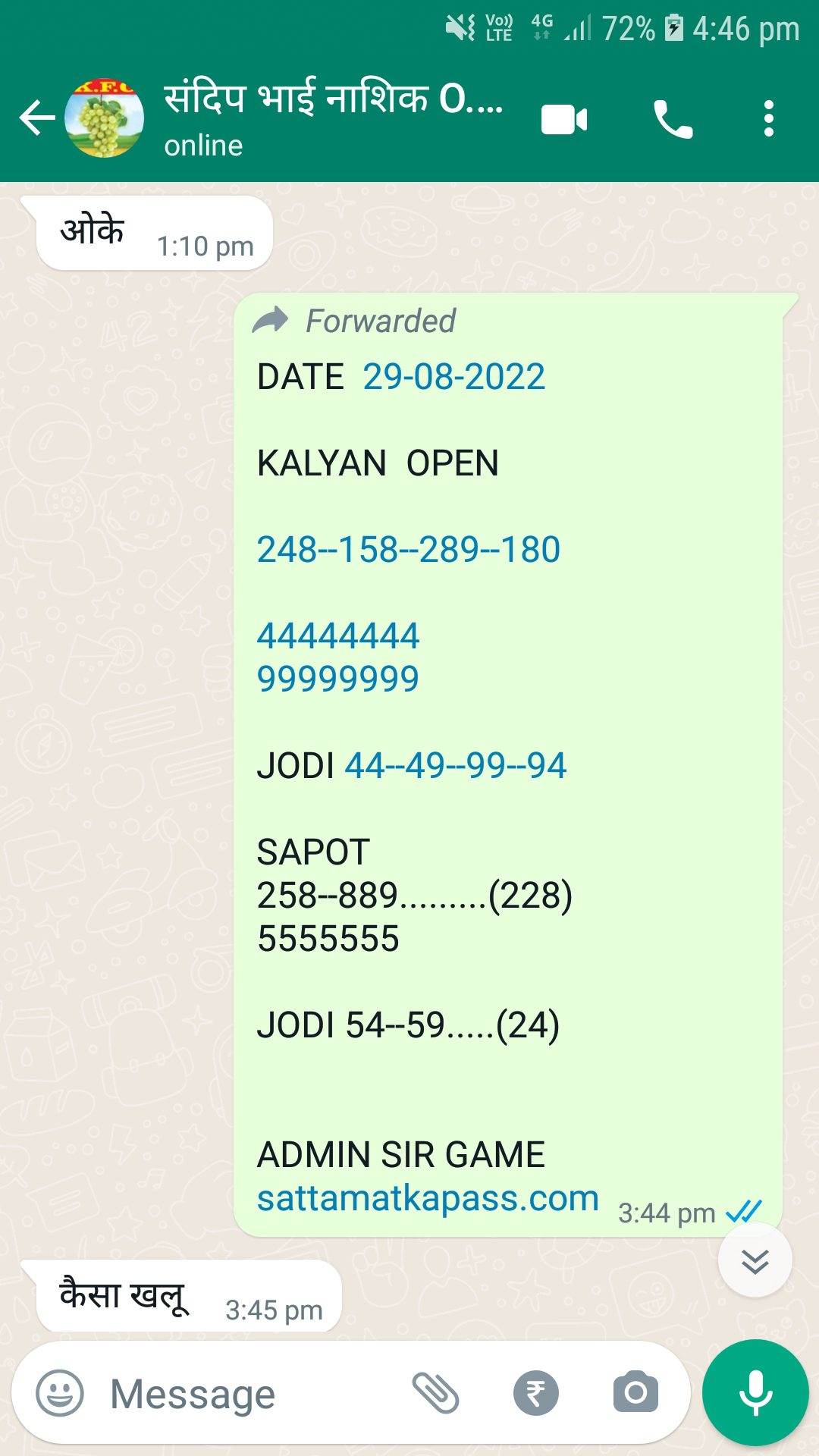The height and width of the screenshot is (1456, 819).
Task: Open the emoji picker
Action: (x=60, y=1394)
